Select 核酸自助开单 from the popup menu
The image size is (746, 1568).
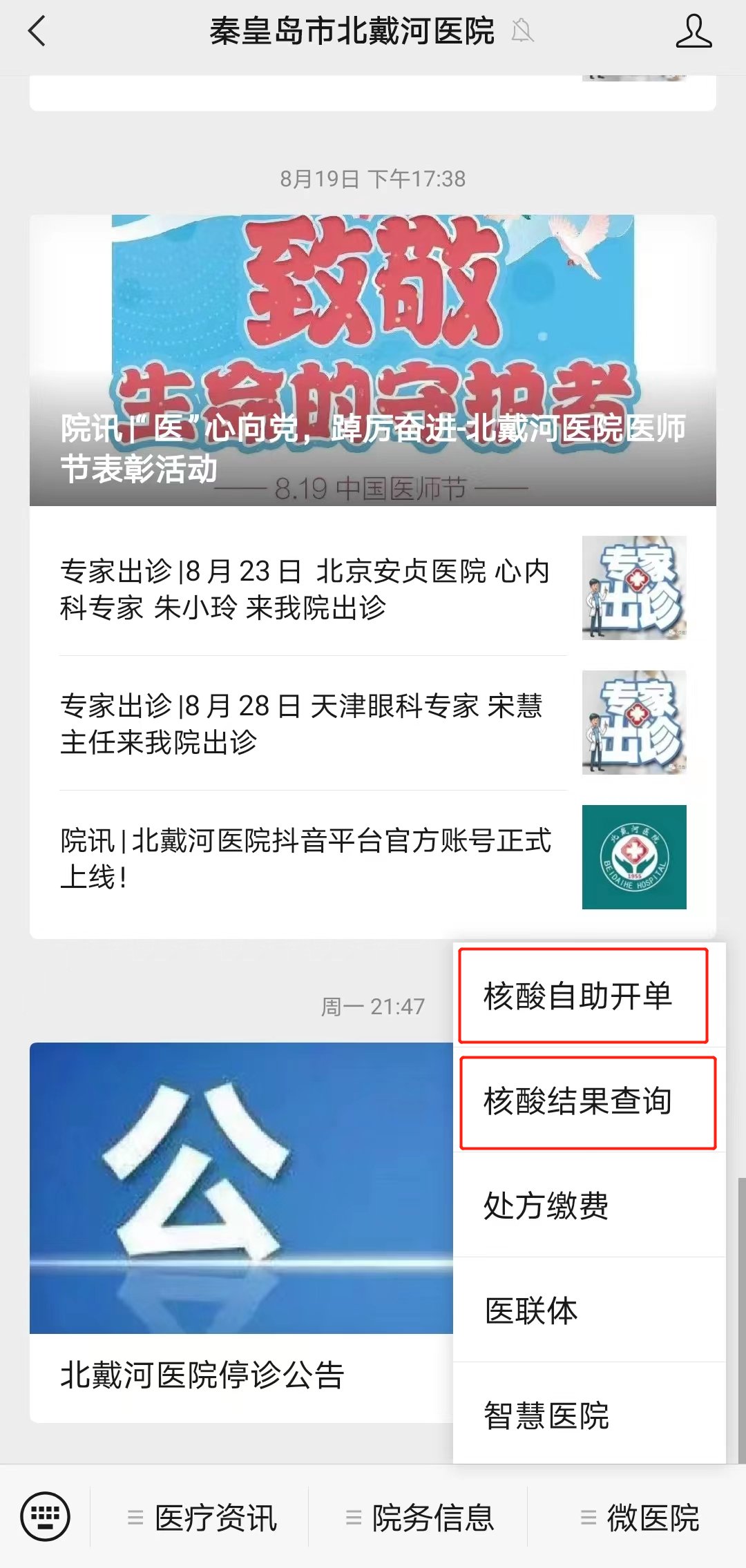point(577,996)
